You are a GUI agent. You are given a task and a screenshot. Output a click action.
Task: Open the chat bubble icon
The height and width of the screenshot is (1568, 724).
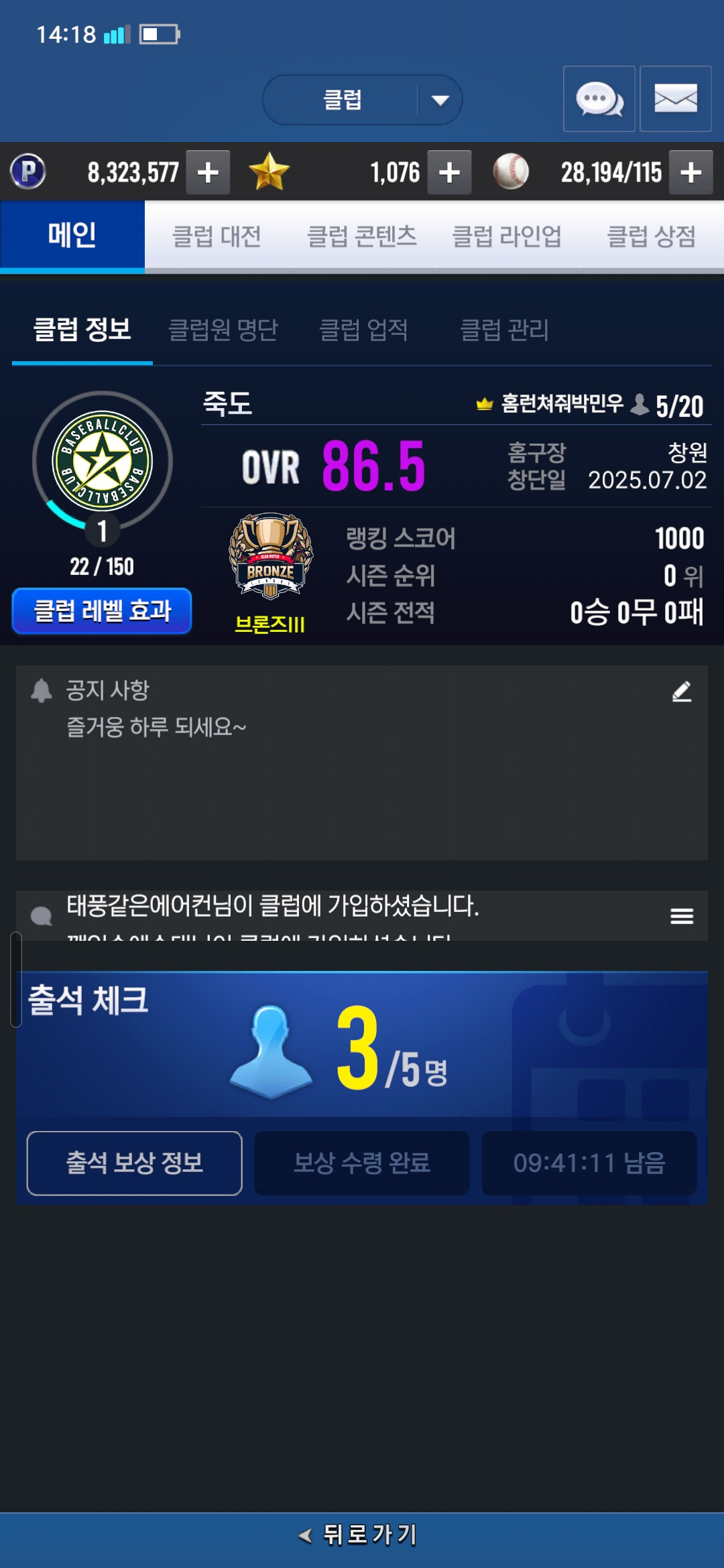click(x=599, y=99)
